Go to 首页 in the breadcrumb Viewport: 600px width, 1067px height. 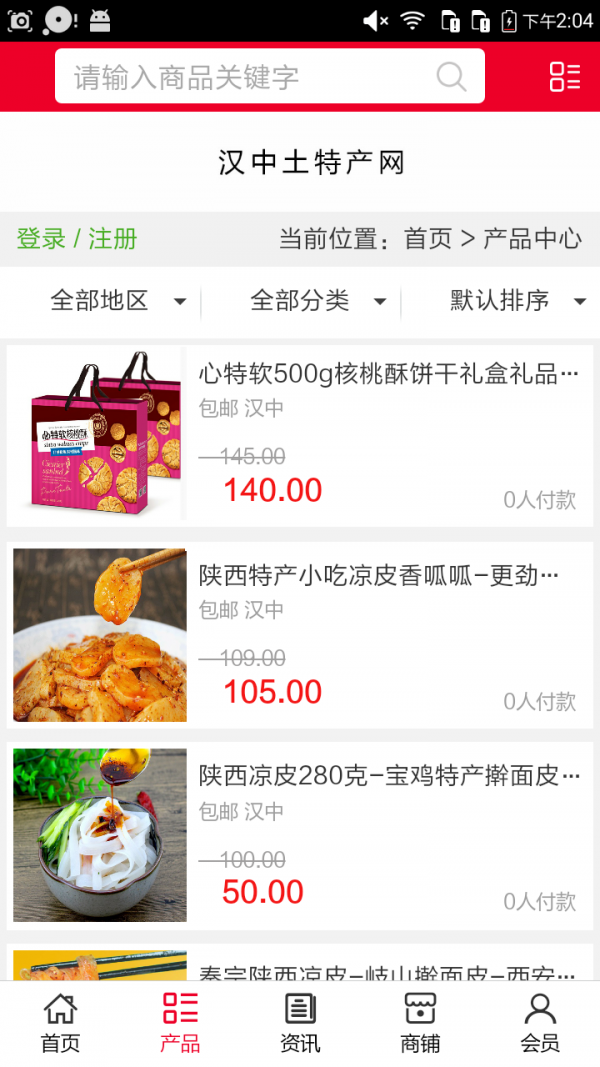pyautogui.click(x=428, y=239)
